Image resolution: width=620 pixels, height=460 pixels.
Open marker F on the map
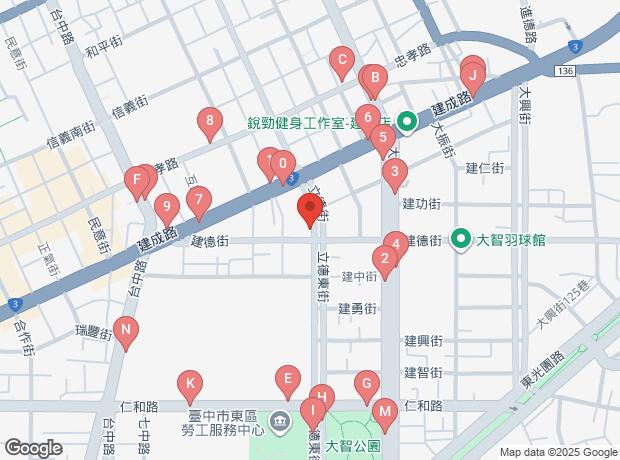(x=136, y=182)
